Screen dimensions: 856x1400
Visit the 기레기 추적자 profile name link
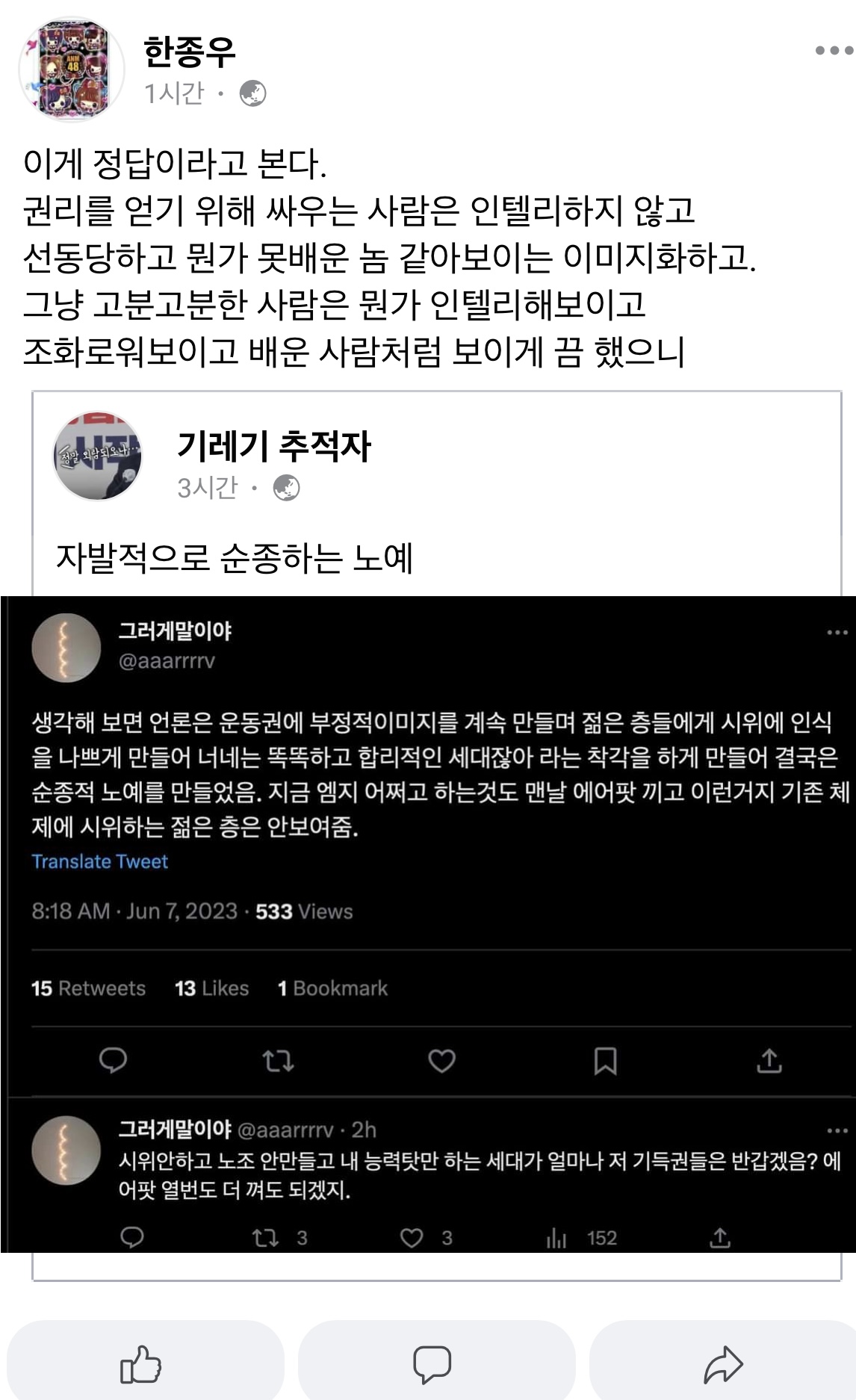[273, 446]
